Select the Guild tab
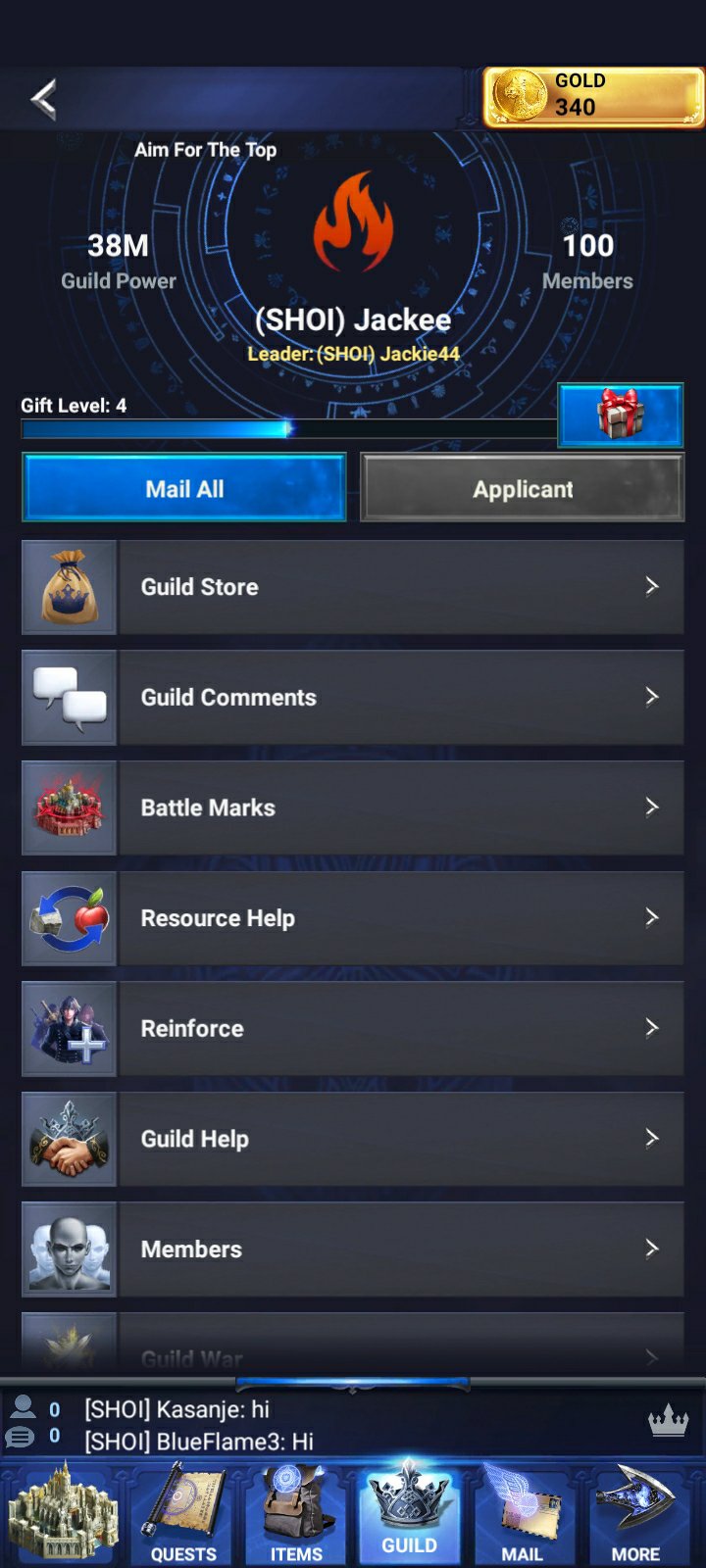This screenshot has height=1568, width=706. [x=409, y=1514]
